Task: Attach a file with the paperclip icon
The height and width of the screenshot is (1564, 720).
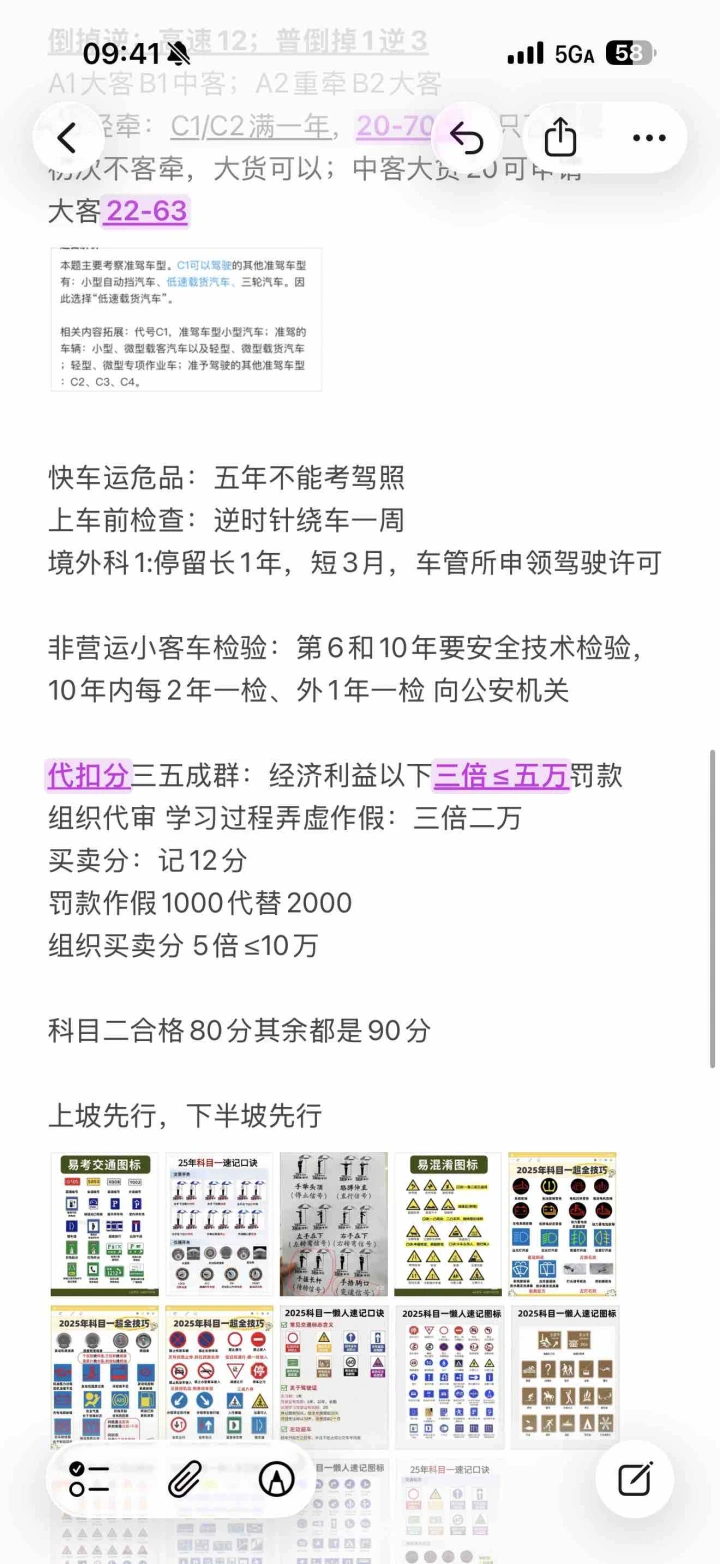Action: coord(185,1478)
